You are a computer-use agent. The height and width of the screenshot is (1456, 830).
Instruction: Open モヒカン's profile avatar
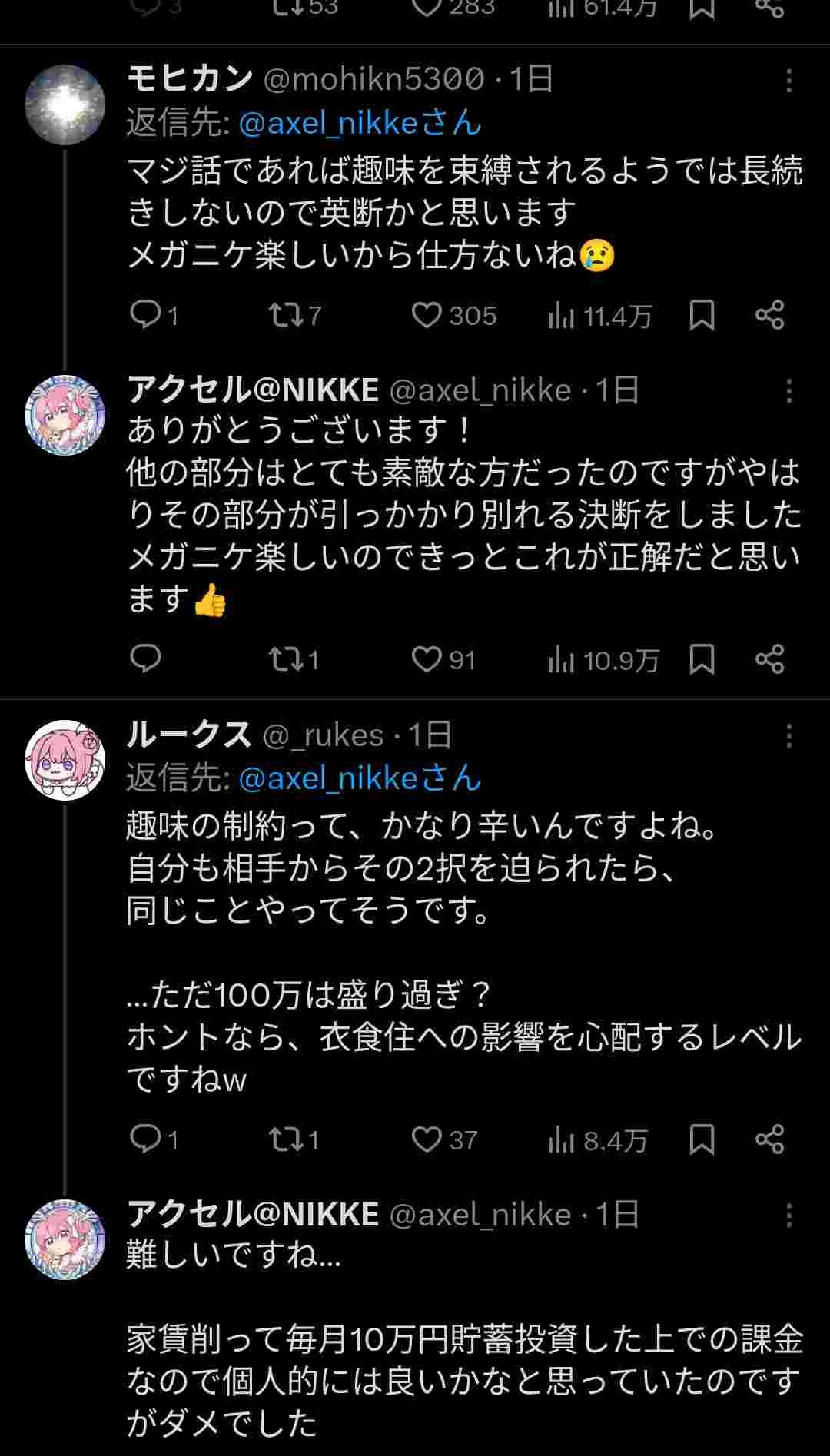[65, 105]
